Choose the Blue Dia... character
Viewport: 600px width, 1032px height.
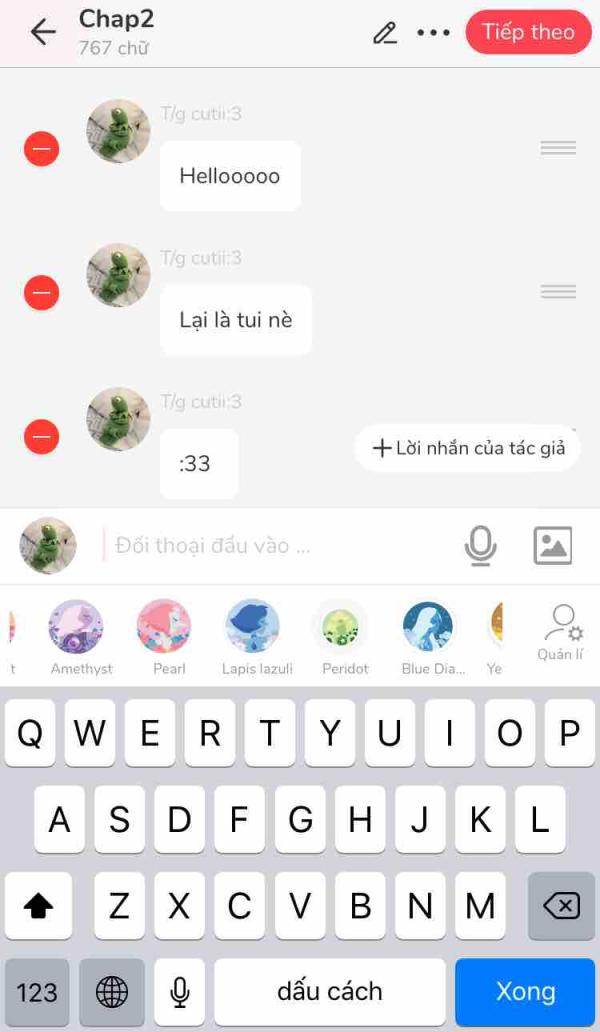[429, 627]
